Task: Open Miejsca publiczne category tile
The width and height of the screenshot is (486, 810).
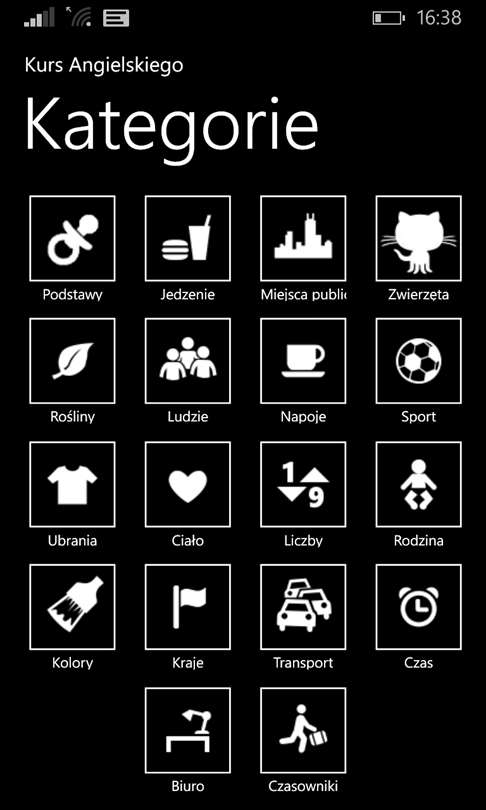Action: point(303,238)
